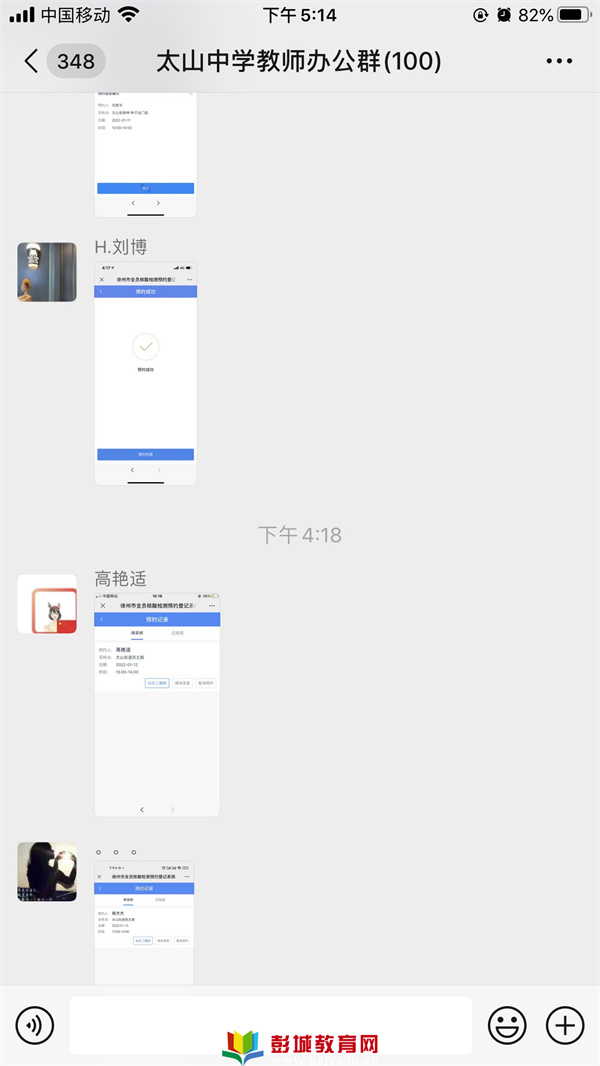Open the plus attachment menu

(x=565, y=1025)
